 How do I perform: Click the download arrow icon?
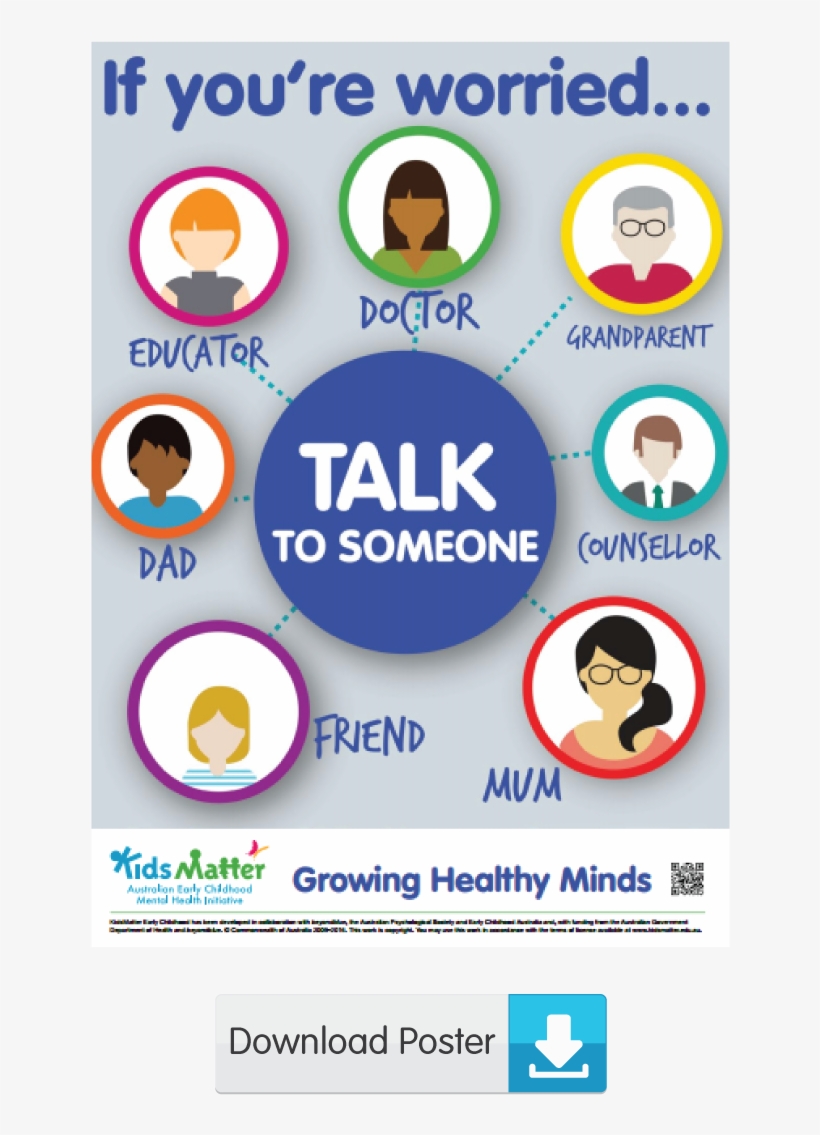click(556, 1041)
